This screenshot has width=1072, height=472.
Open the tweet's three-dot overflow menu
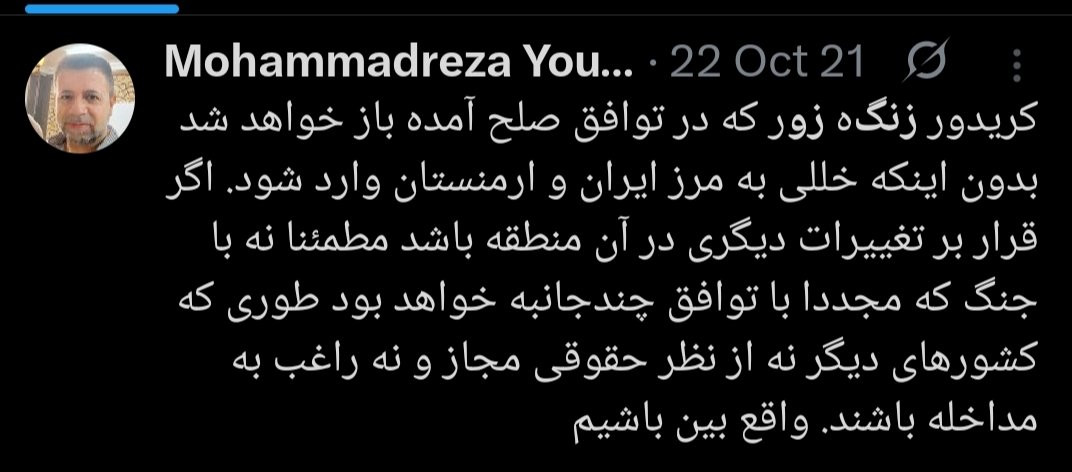tap(1017, 66)
